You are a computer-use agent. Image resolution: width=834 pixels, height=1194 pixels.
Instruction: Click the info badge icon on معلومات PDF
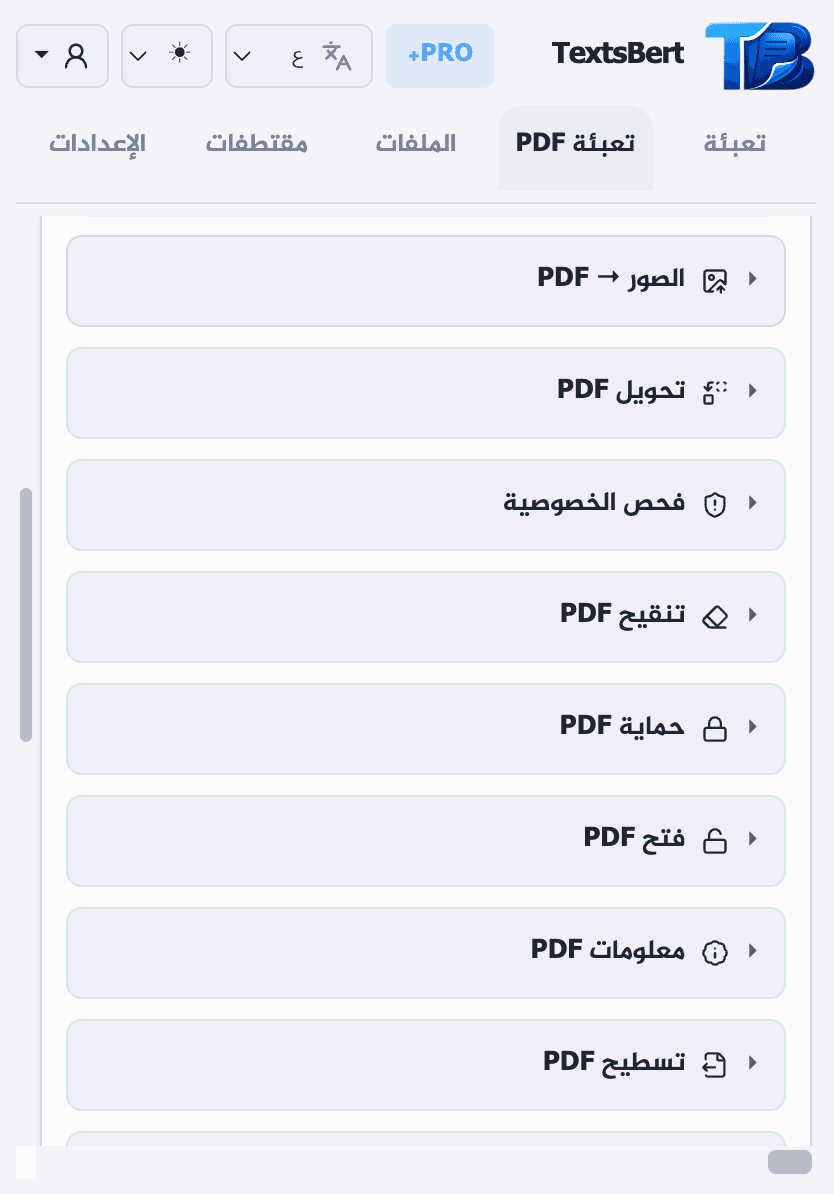(x=713, y=951)
